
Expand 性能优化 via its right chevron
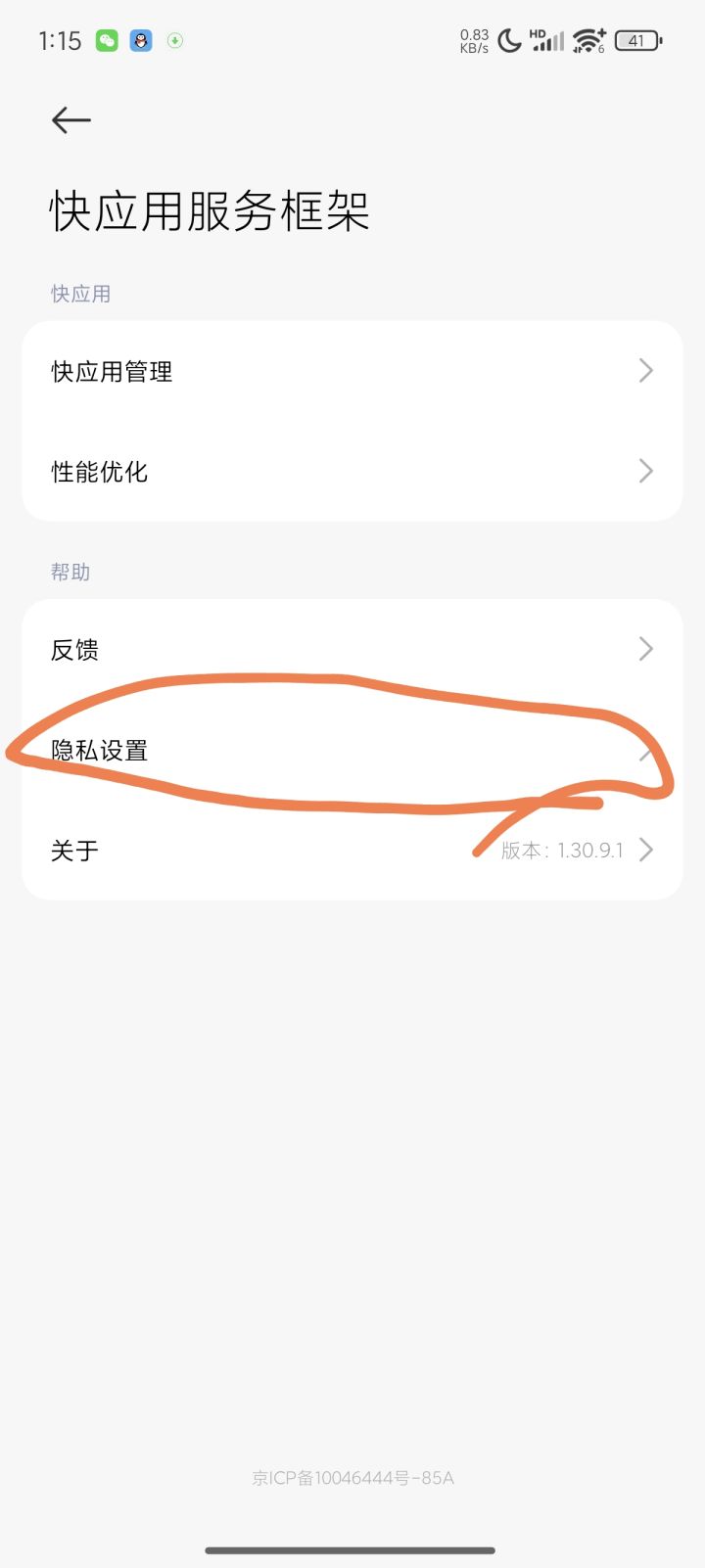[x=644, y=471]
